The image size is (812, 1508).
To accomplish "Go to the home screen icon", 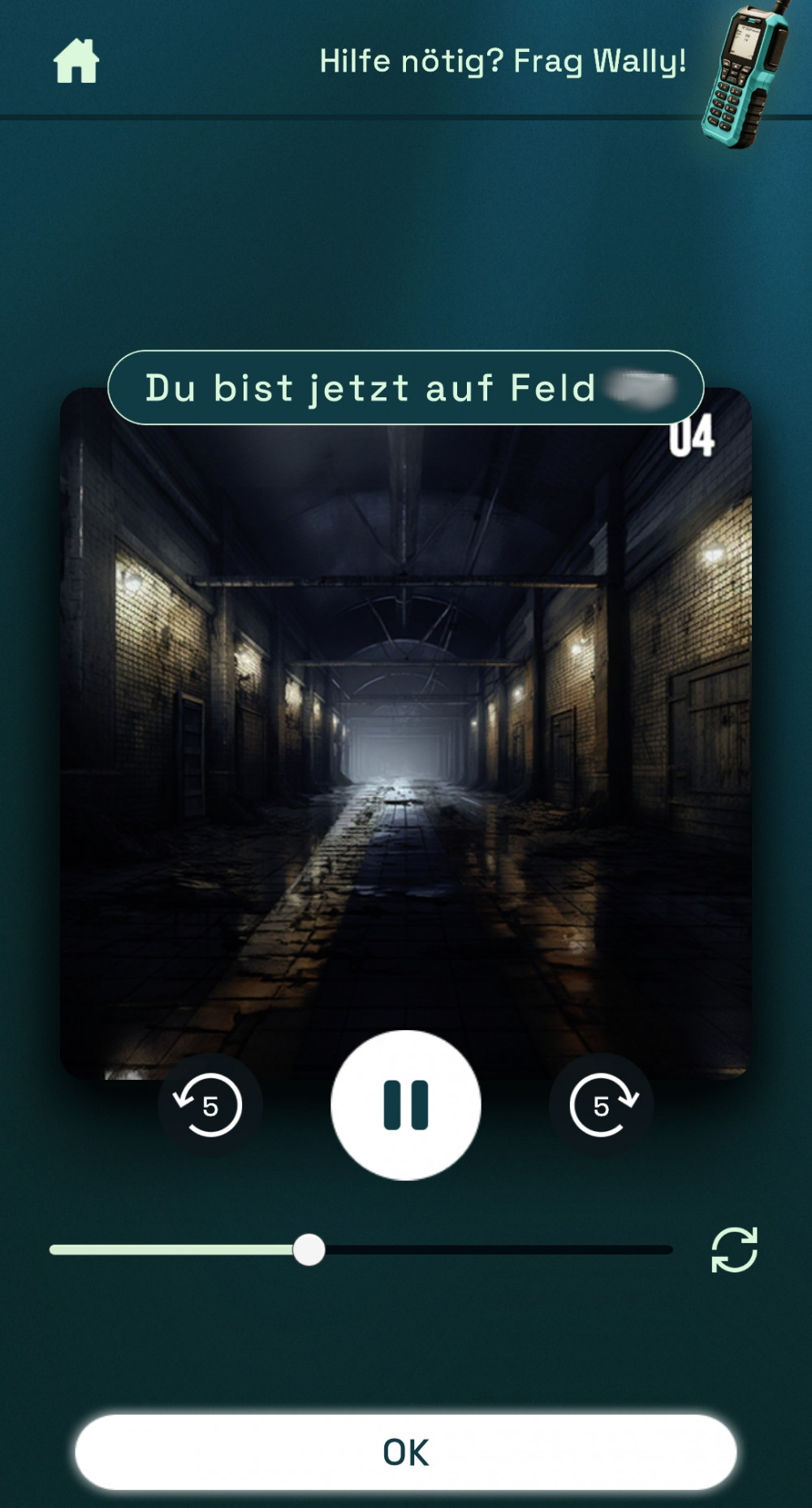I will (x=76, y=61).
